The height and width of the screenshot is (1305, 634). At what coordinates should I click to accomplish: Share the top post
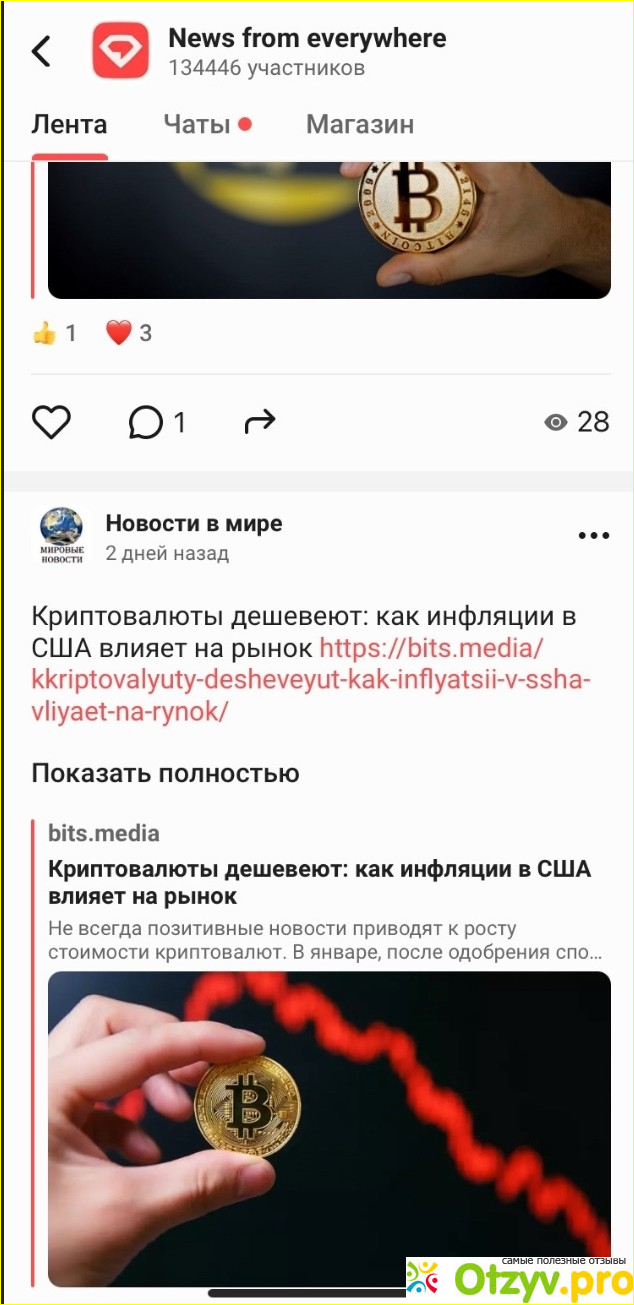[260, 423]
